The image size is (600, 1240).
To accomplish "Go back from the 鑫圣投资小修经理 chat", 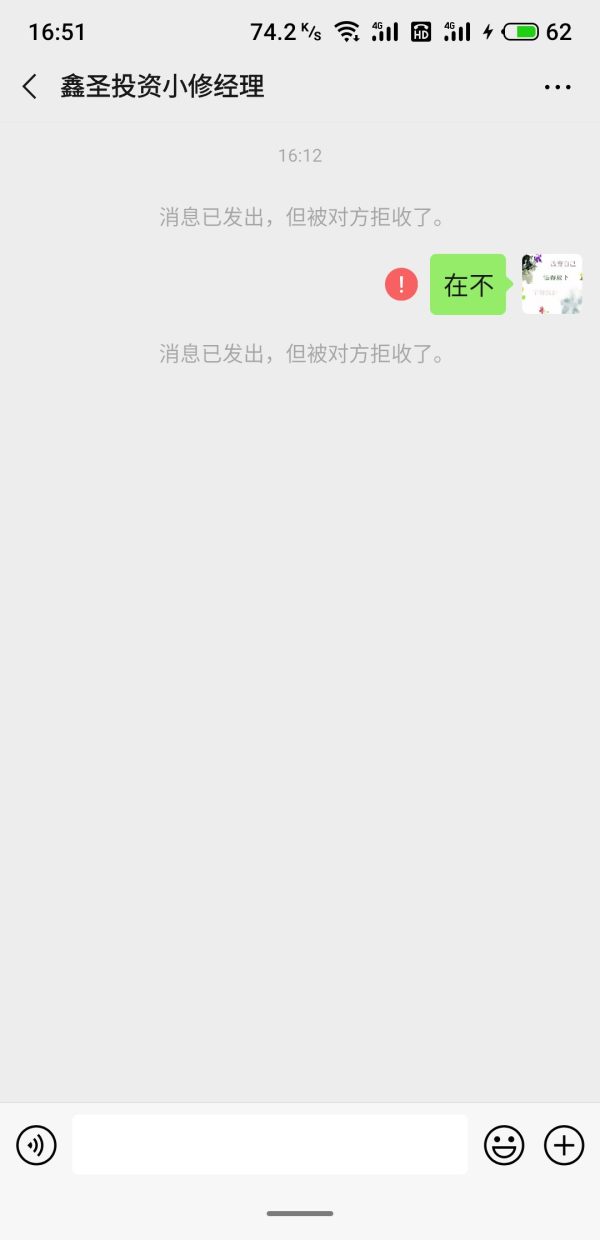I will 30,87.
